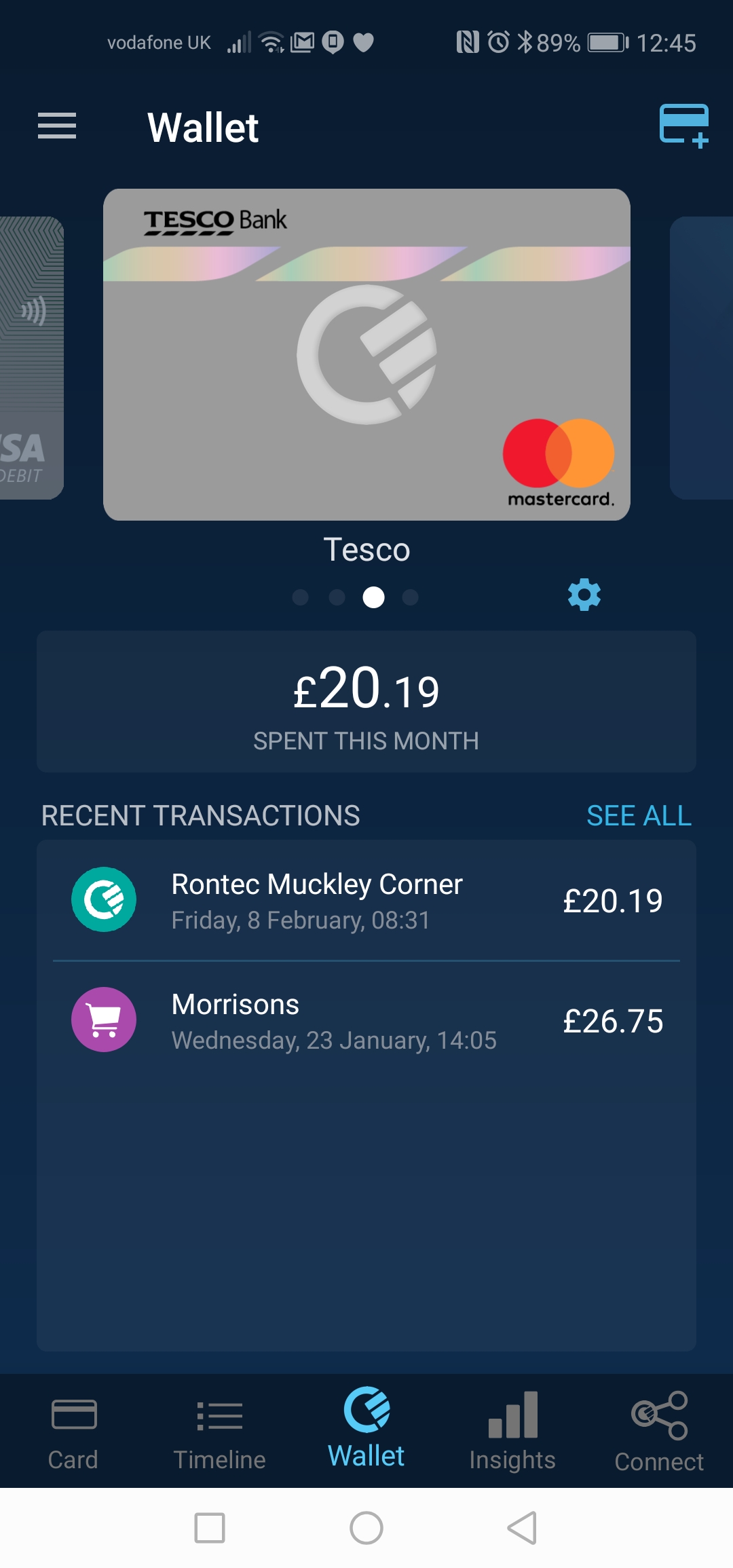
Task: Add a new card to wallet
Action: (683, 126)
